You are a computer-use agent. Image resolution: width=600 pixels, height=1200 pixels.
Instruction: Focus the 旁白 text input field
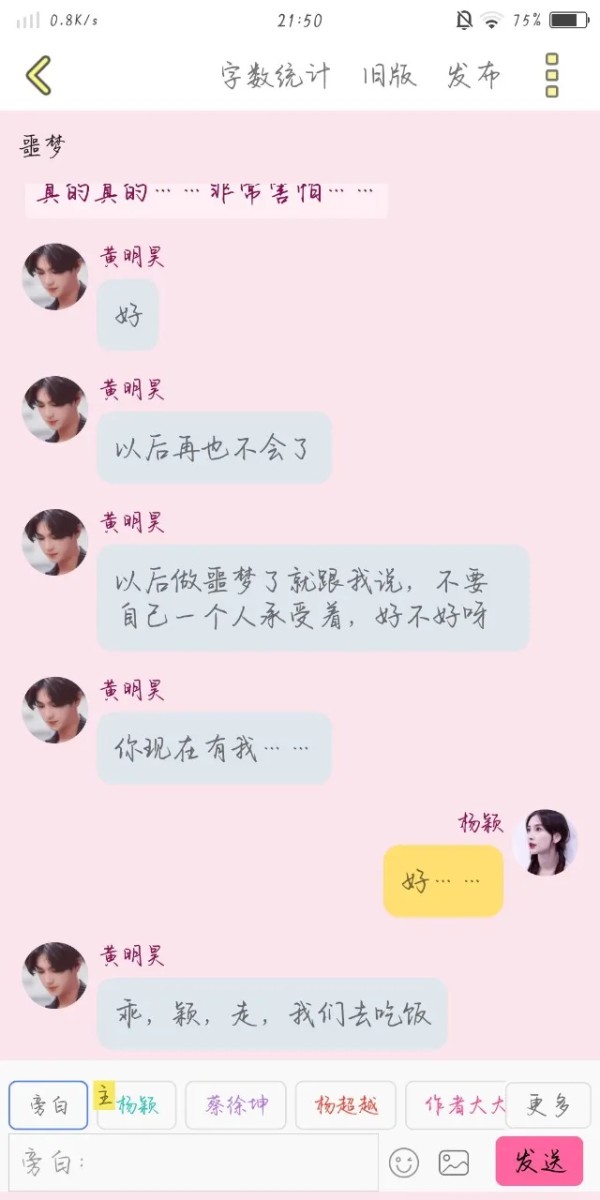(194, 1162)
